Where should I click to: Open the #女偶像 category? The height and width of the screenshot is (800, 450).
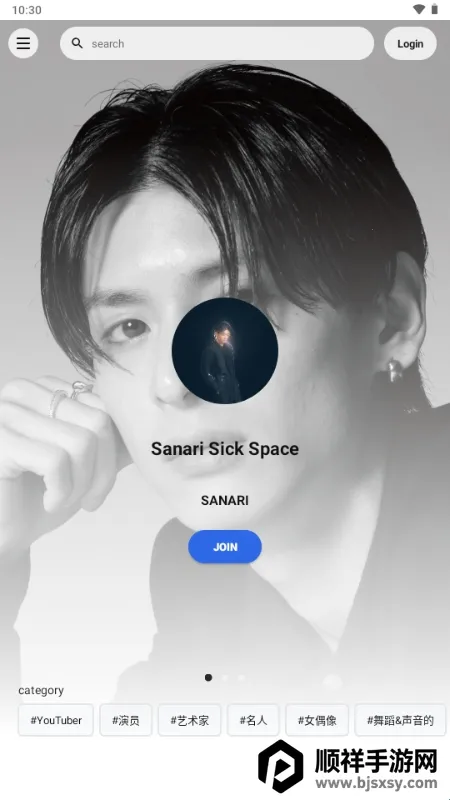(317, 720)
